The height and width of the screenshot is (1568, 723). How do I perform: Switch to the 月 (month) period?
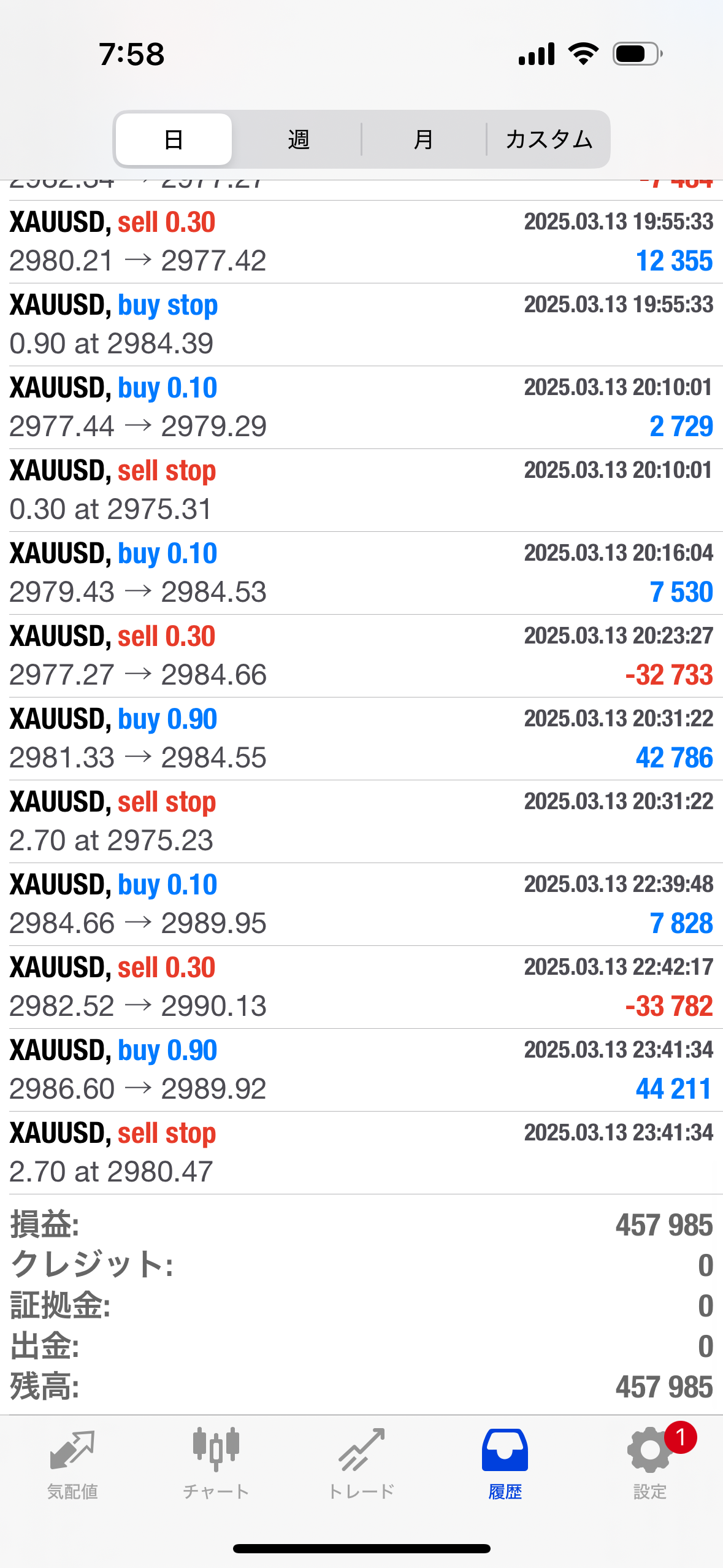tap(424, 139)
